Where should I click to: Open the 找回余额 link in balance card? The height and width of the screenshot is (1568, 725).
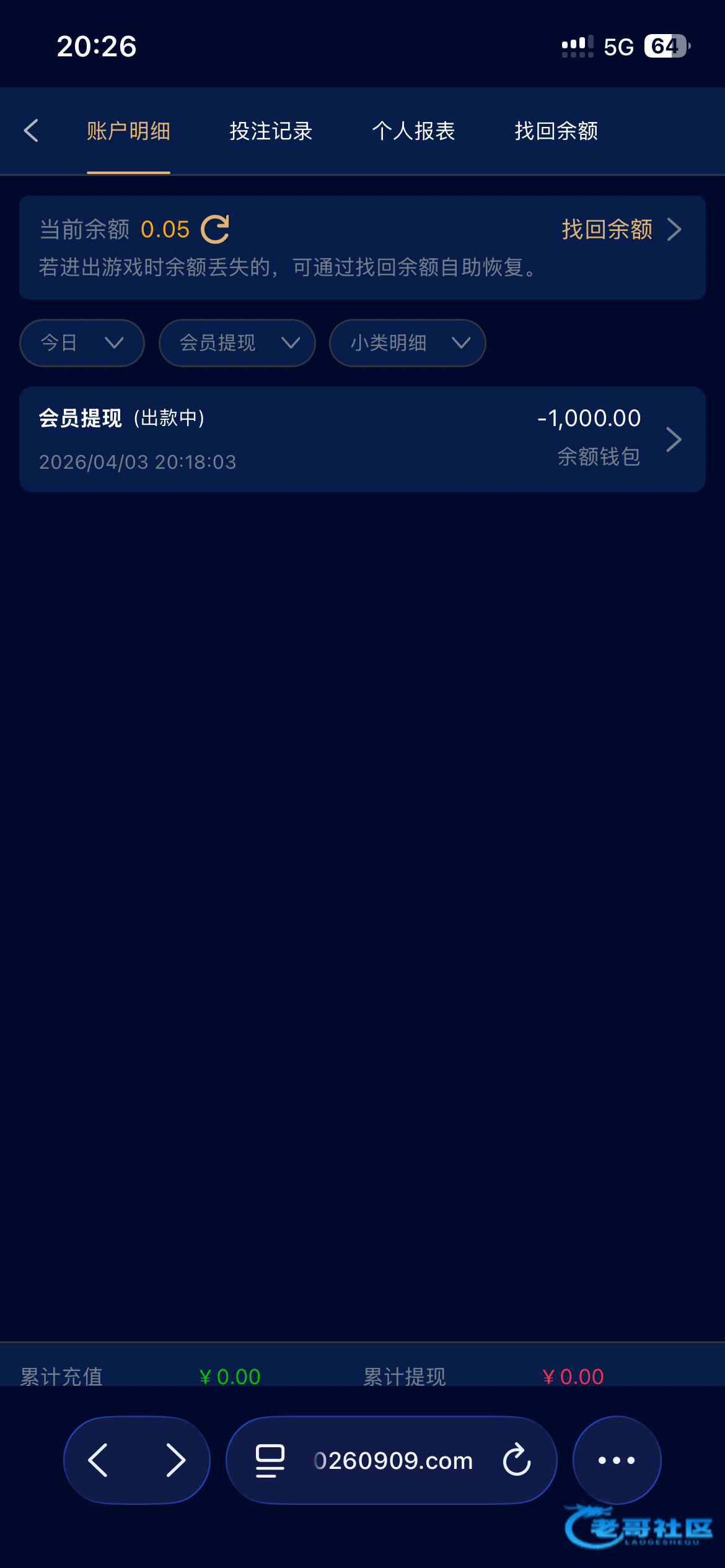point(620,229)
